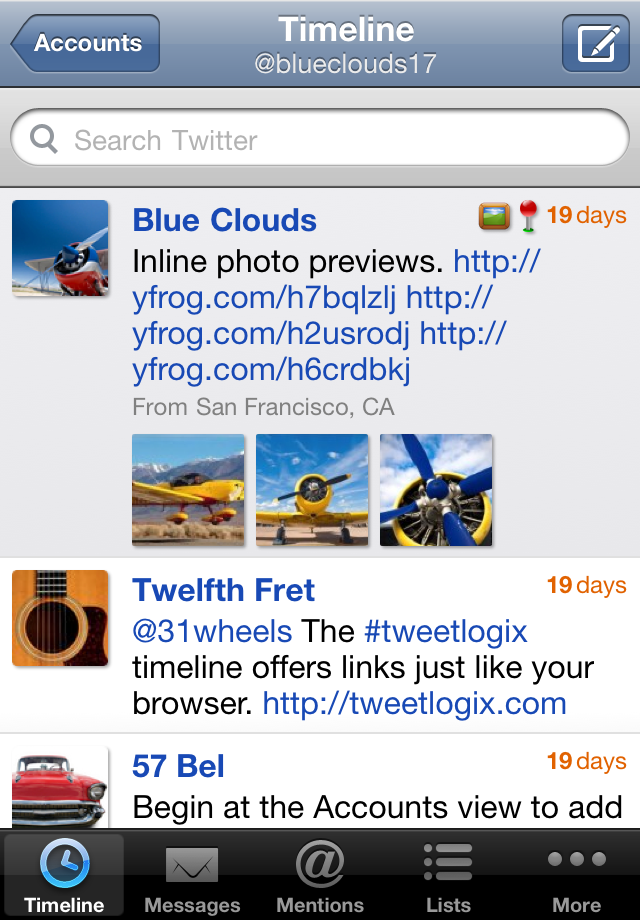
Task: Open @31wheels mention in Twelfth Fret tweet
Action: tap(212, 631)
